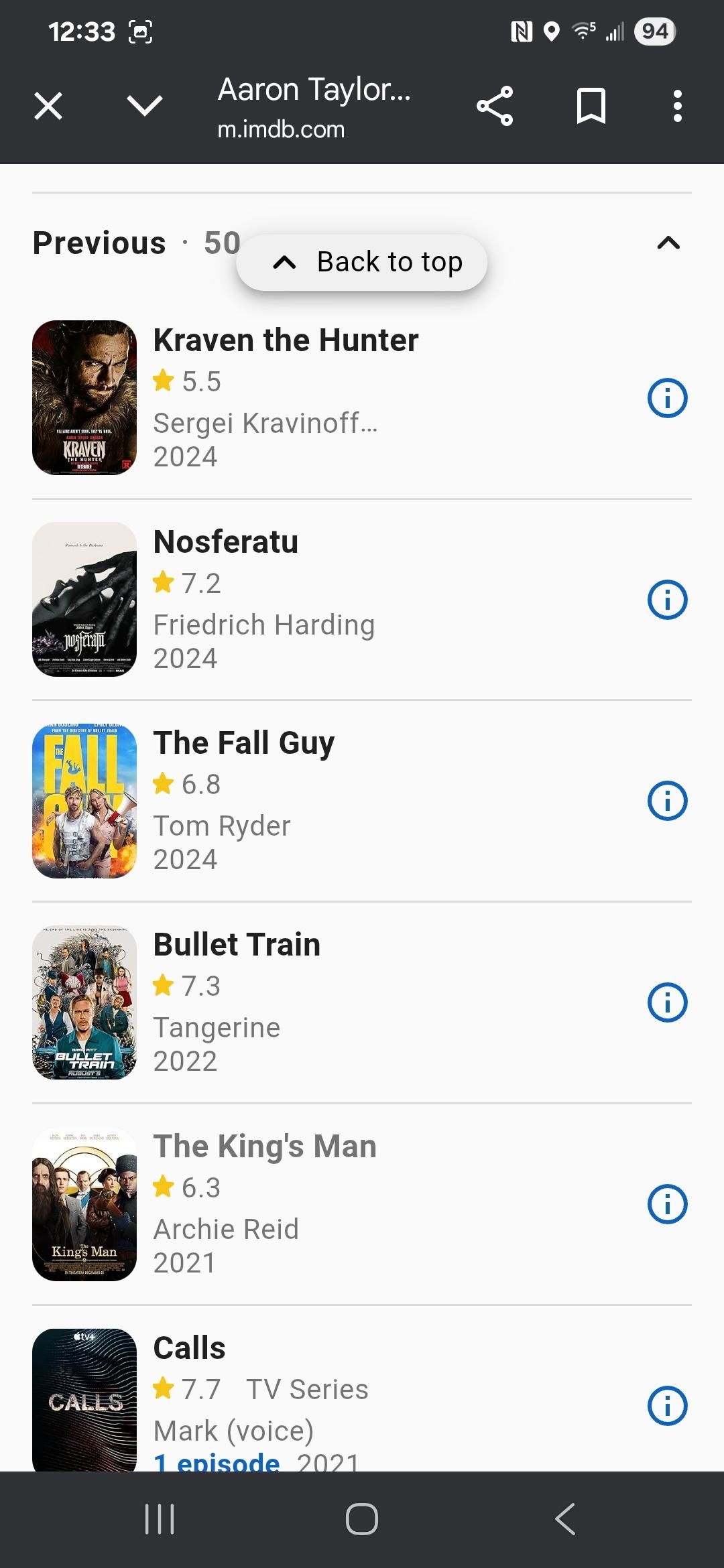View info for The Fall Guy
Screen dimensions: 724x1568
coord(667,801)
